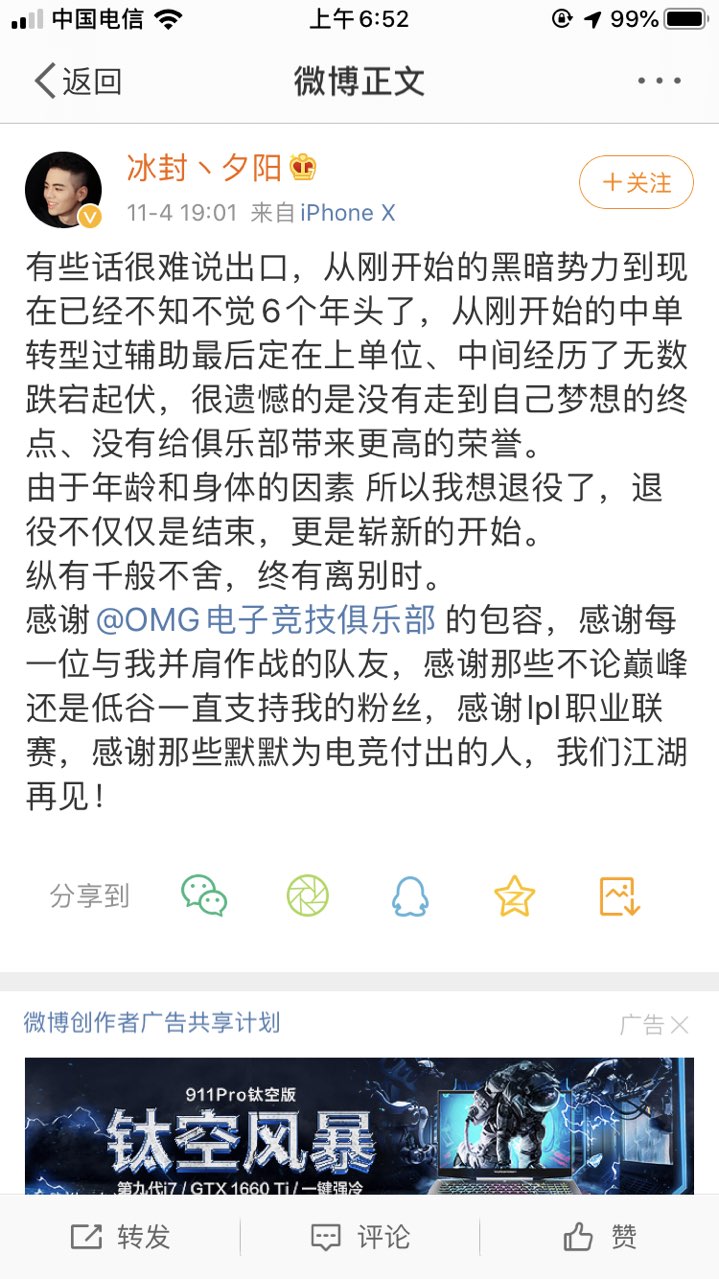This screenshot has height=1279, width=719.
Task: Open 评论 to write a comment
Action: [x=360, y=1237]
